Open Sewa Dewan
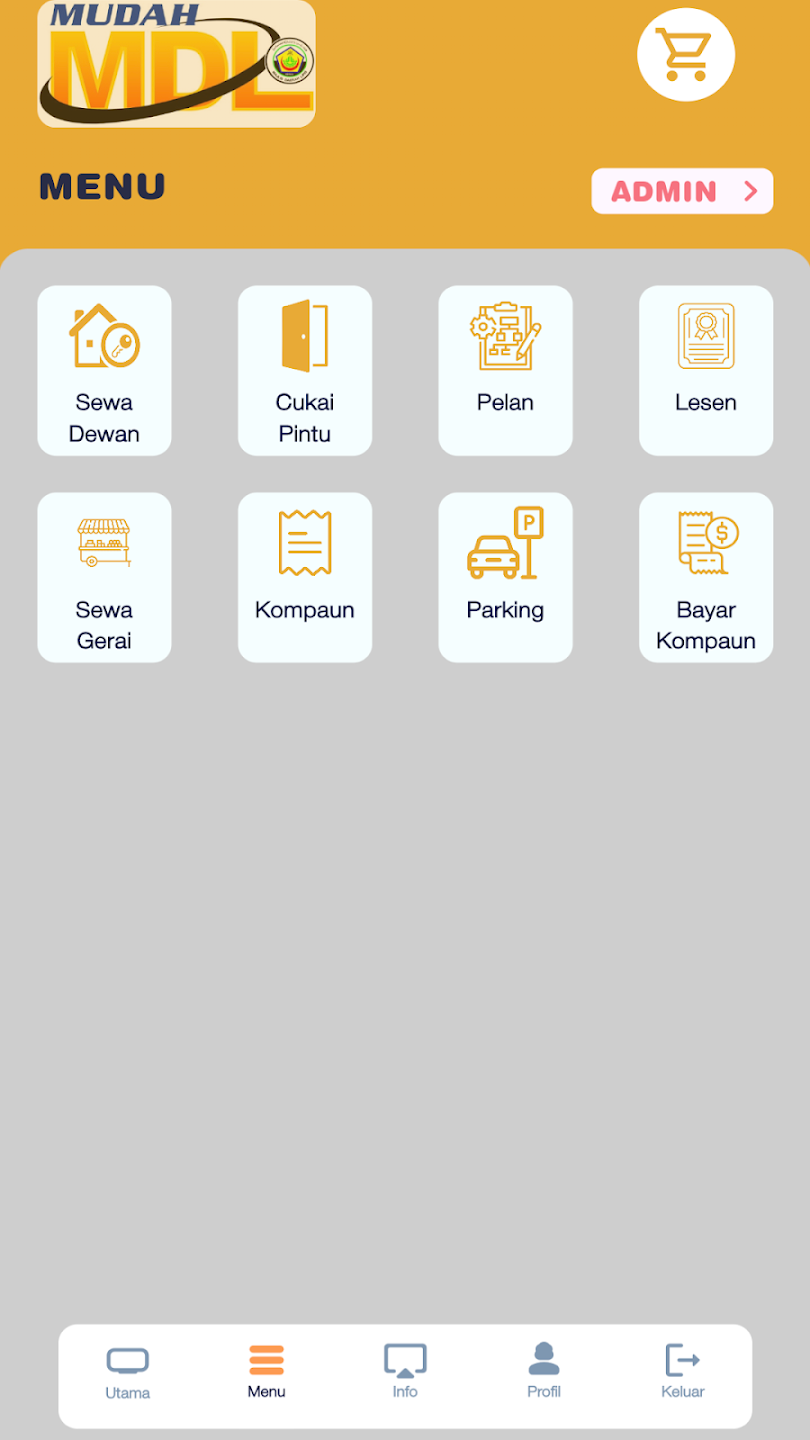The image size is (810, 1440). pyautogui.click(x=104, y=370)
